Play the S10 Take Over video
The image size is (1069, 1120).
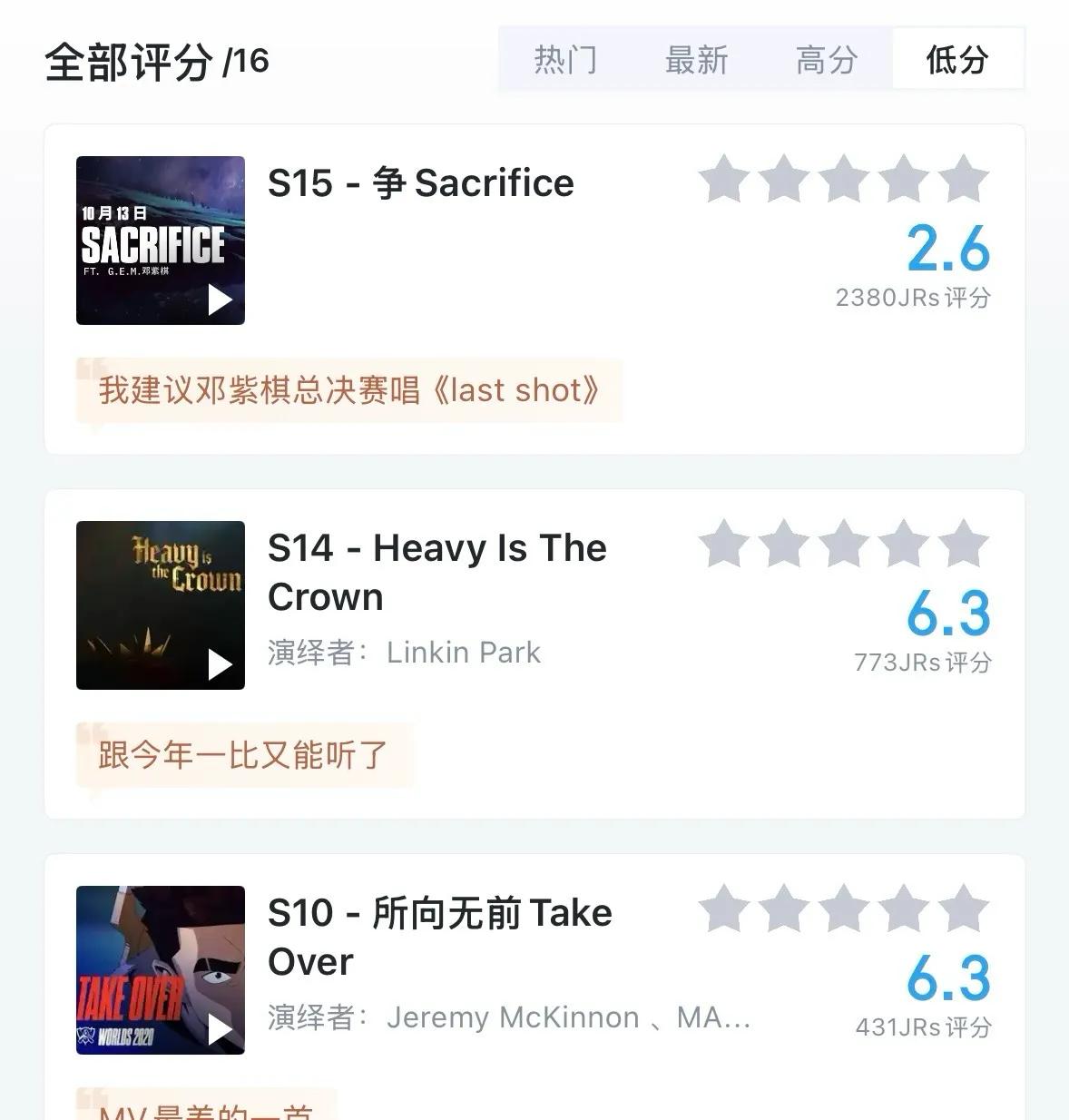(161, 970)
